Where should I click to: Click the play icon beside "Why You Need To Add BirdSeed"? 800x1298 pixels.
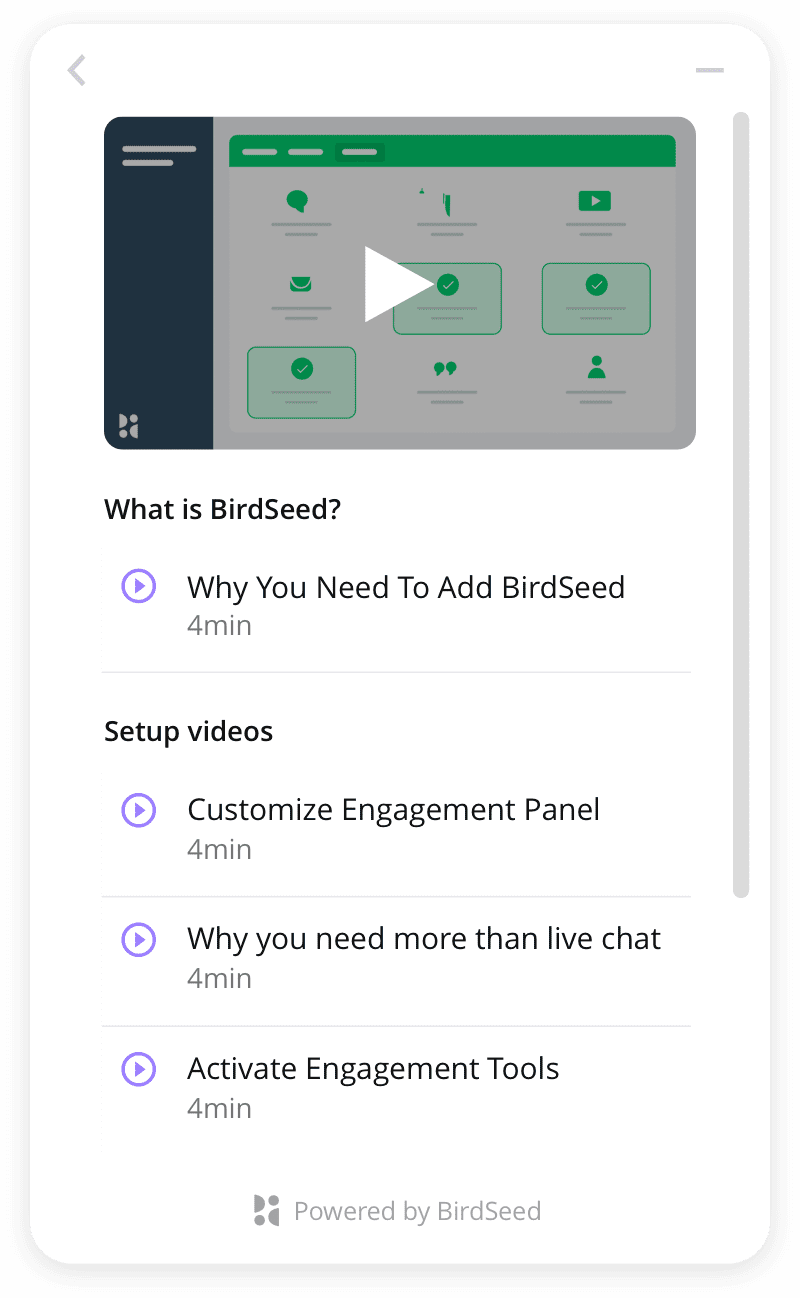point(138,586)
